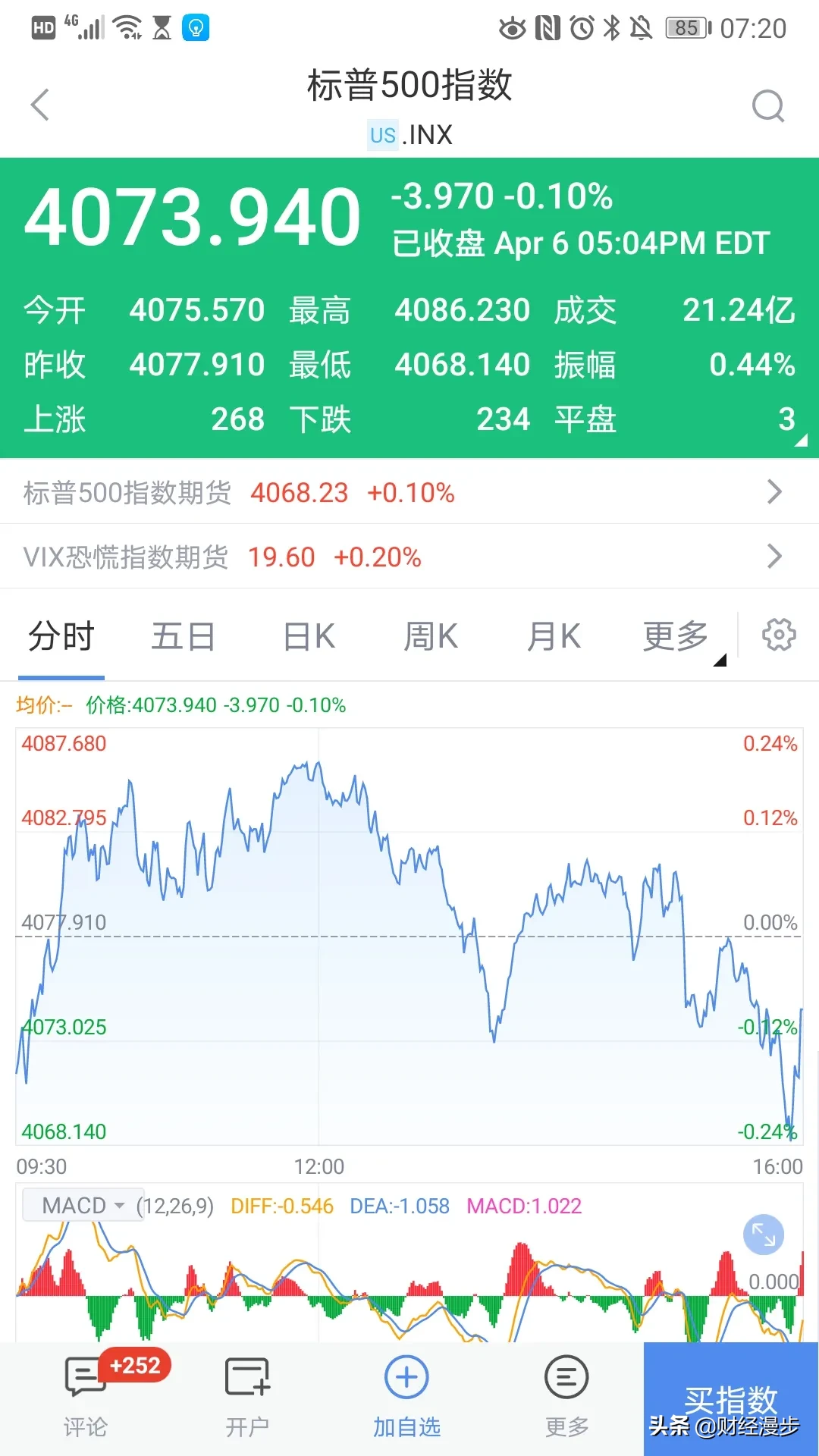Change the MACD indicator dropdown
Screen dimensions: 819x1456
tap(83, 1205)
